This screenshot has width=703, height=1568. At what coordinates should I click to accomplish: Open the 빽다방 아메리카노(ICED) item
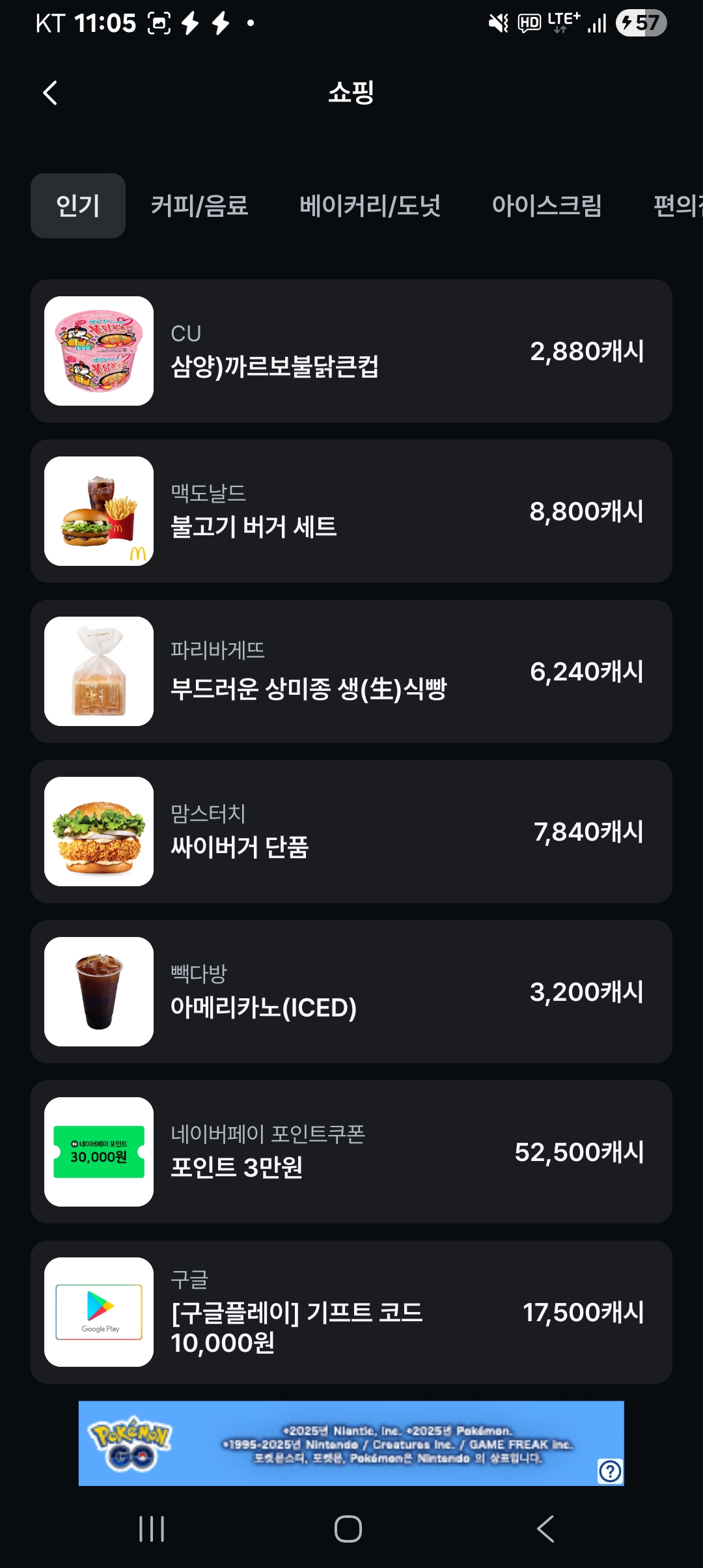pyautogui.click(x=351, y=992)
